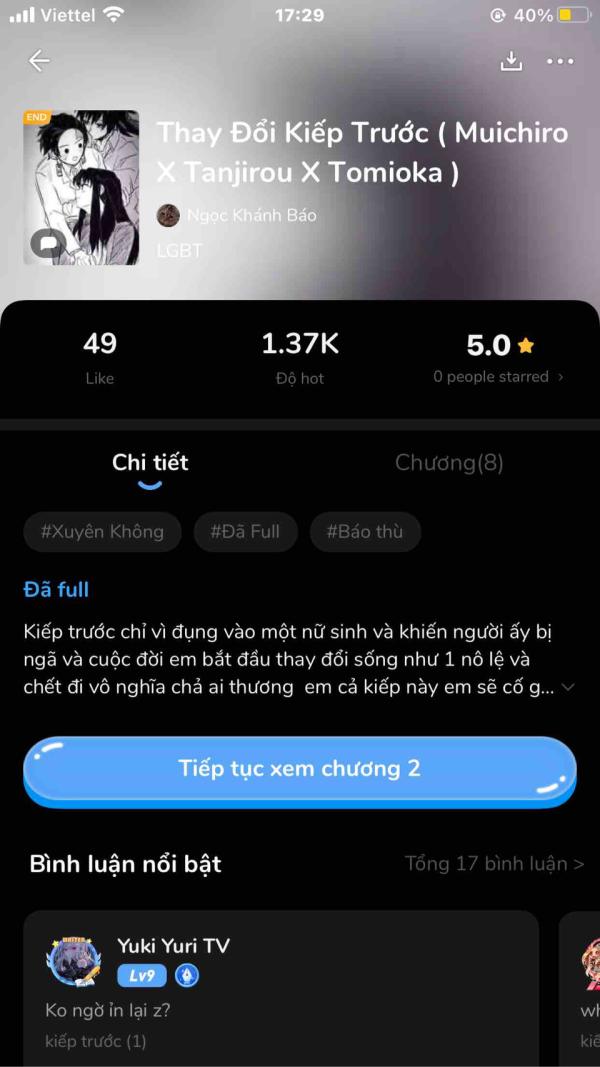The height and width of the screenshot is (1067, 600).
Task: Open the 0 people starred ratings
Action: click(498, 377)
